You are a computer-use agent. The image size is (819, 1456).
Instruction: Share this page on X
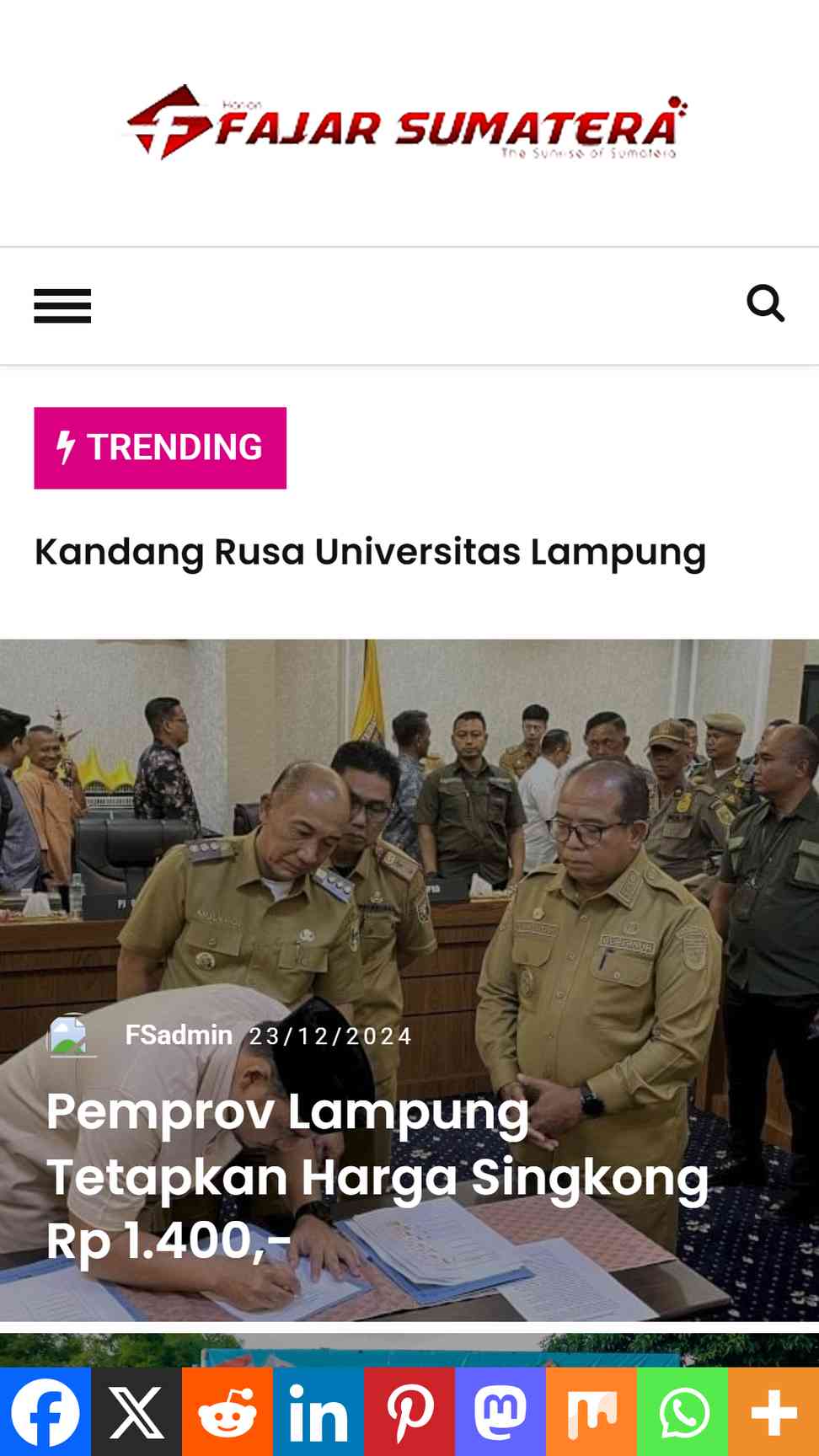tap(136, 1412)
